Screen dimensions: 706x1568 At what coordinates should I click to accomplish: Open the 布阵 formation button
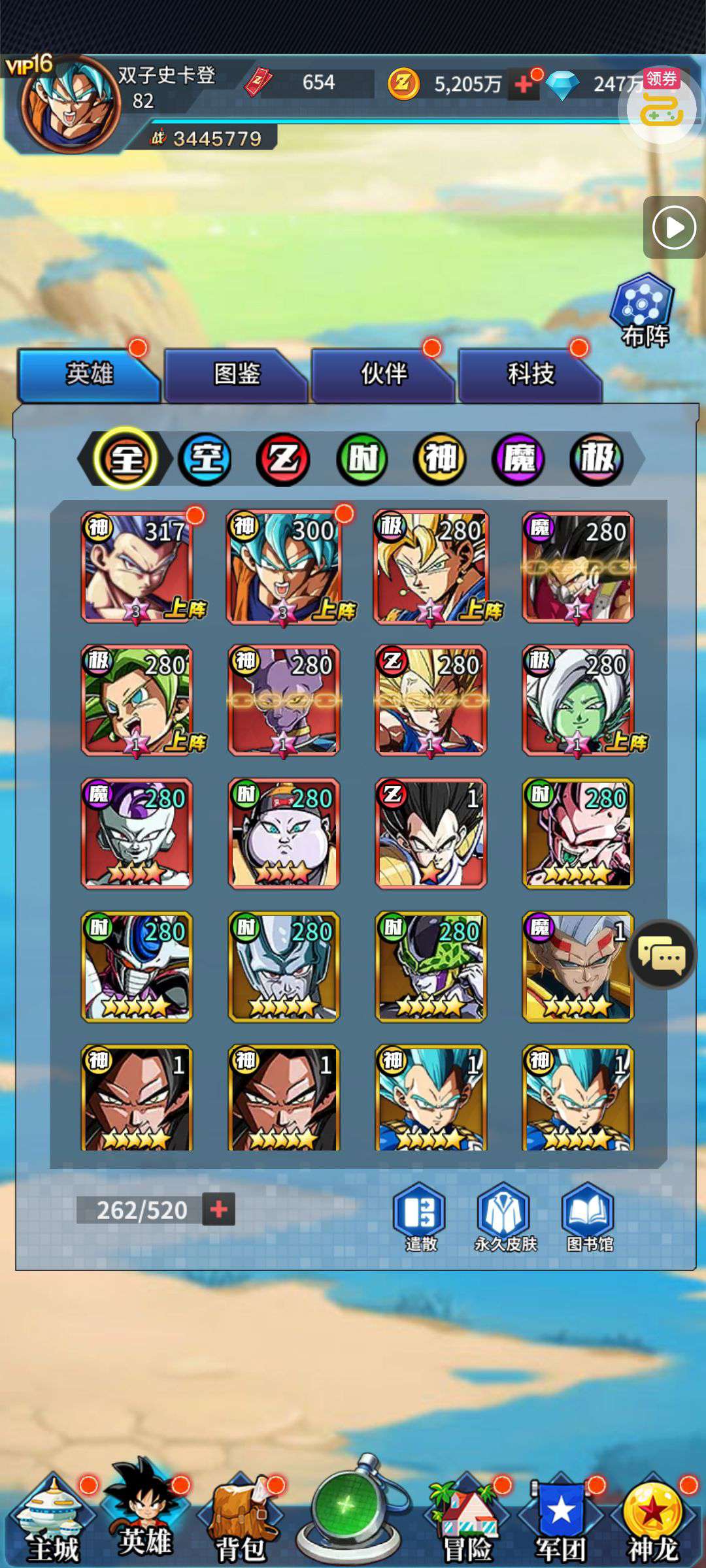pos(644,311)
